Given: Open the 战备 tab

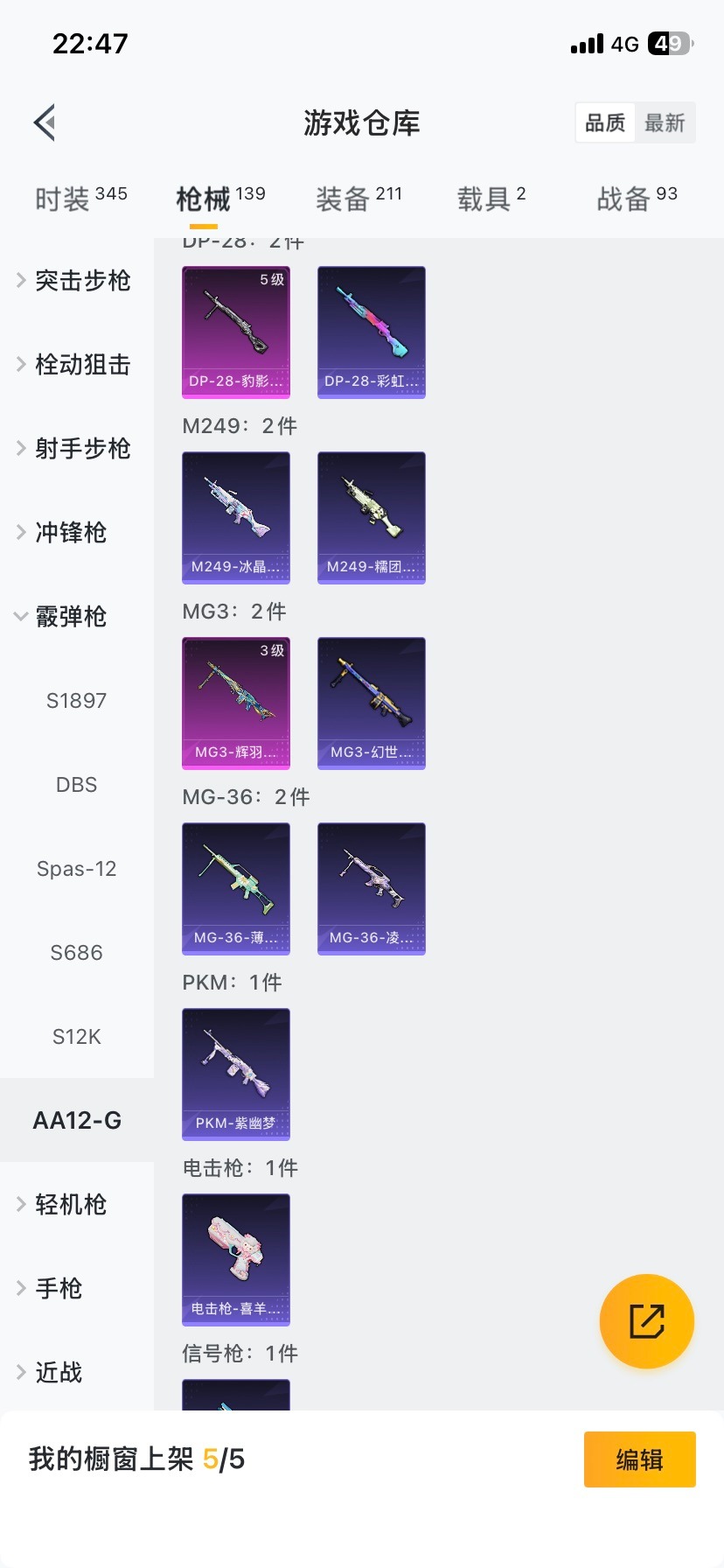Looking at the screenshot, I should tap(637, 199).
